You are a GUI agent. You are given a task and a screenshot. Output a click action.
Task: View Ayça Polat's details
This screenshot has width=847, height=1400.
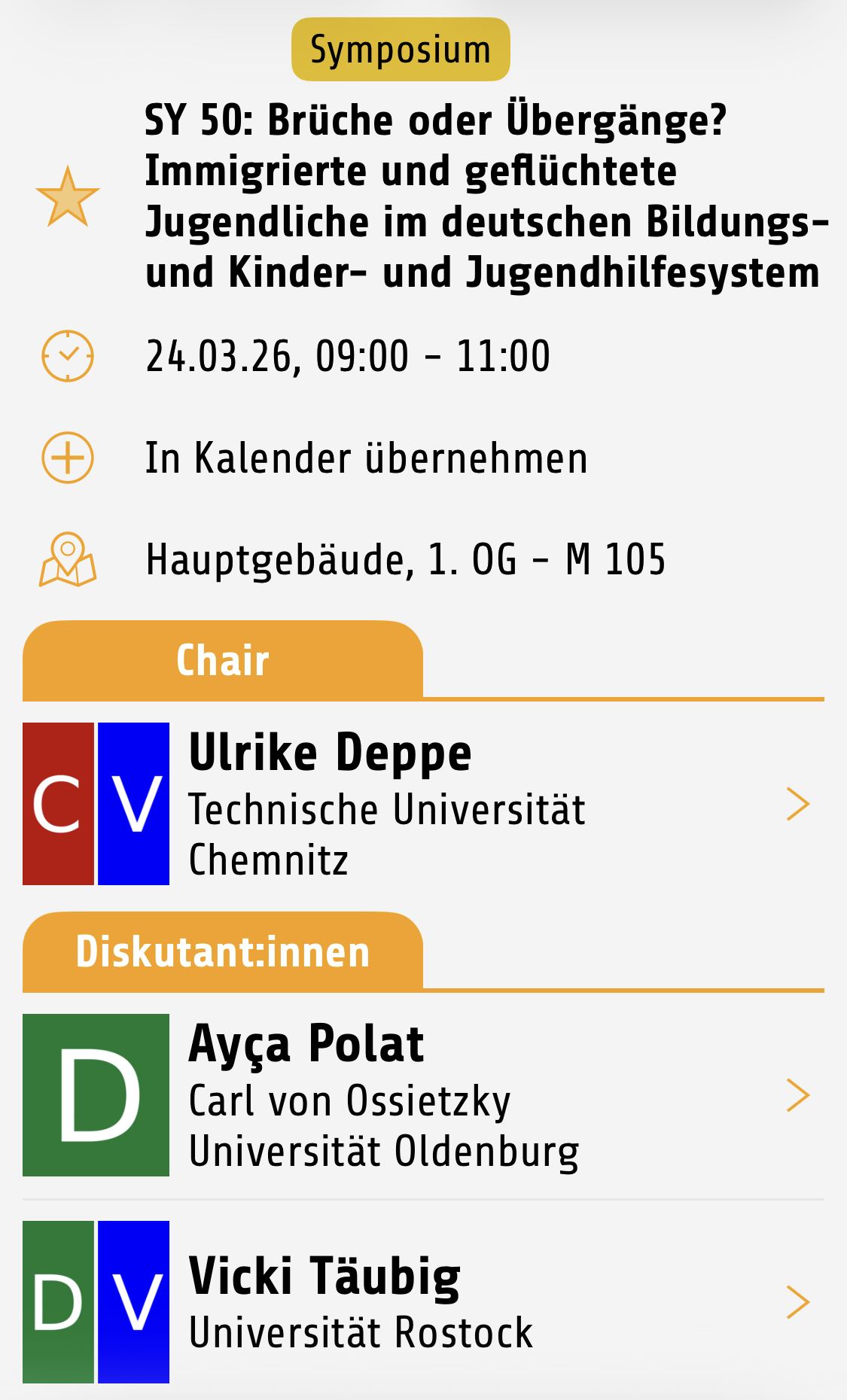(422, 1095)
